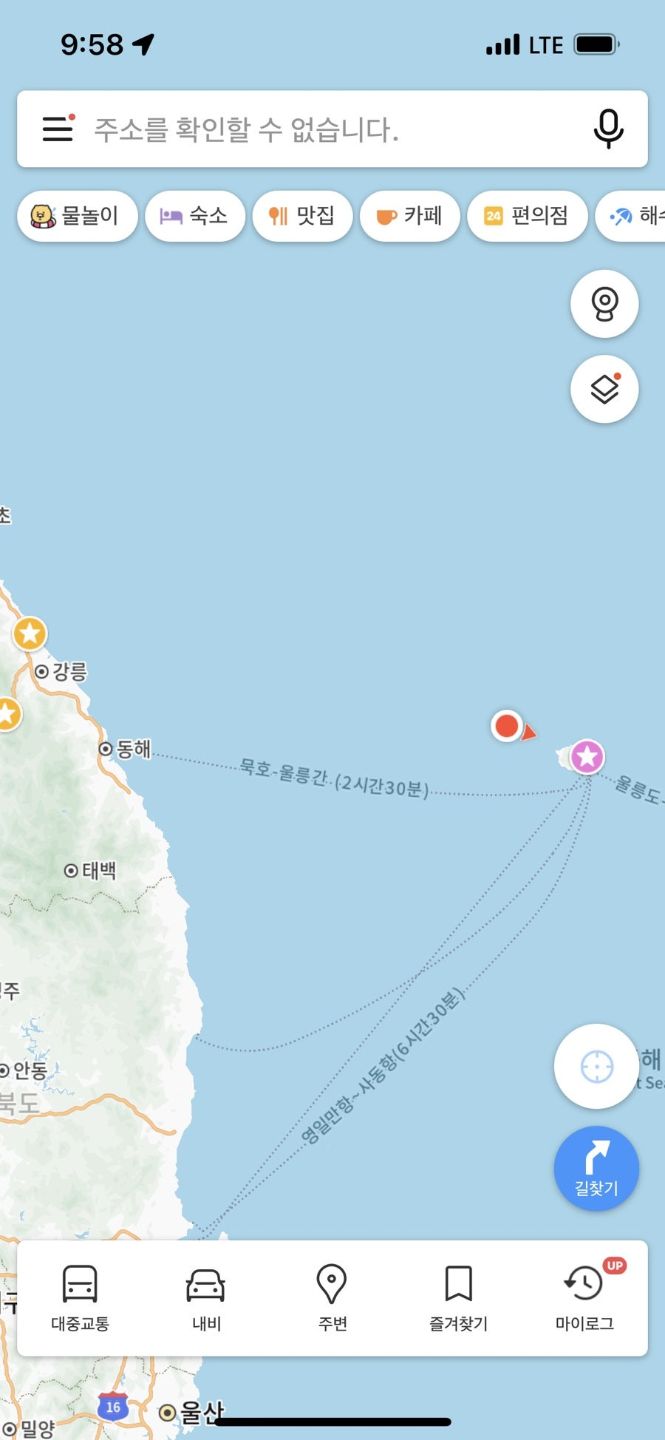Switch to the 마이로그 tab

click(x=584, y=1298)
